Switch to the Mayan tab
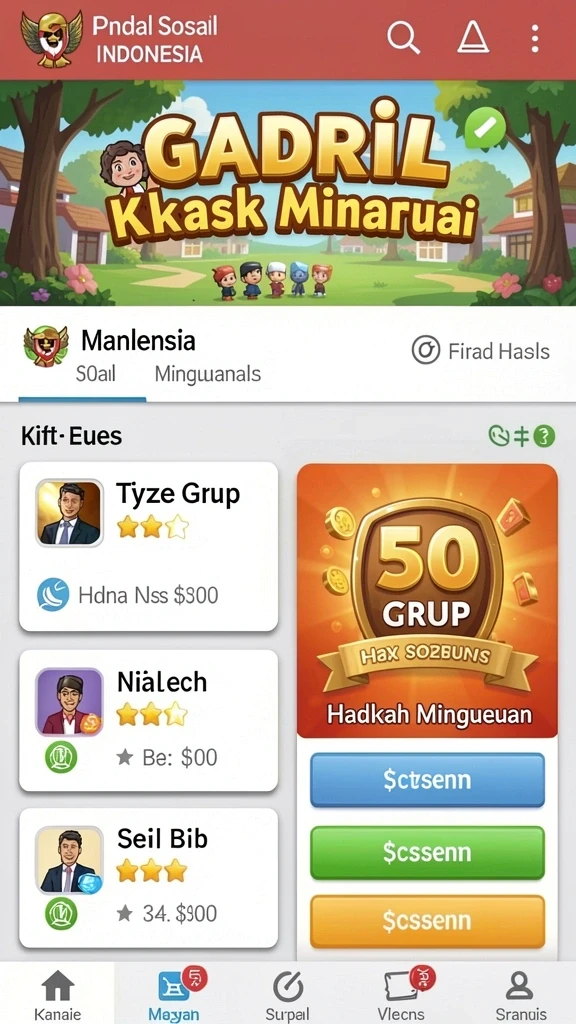 click(174, 994)
